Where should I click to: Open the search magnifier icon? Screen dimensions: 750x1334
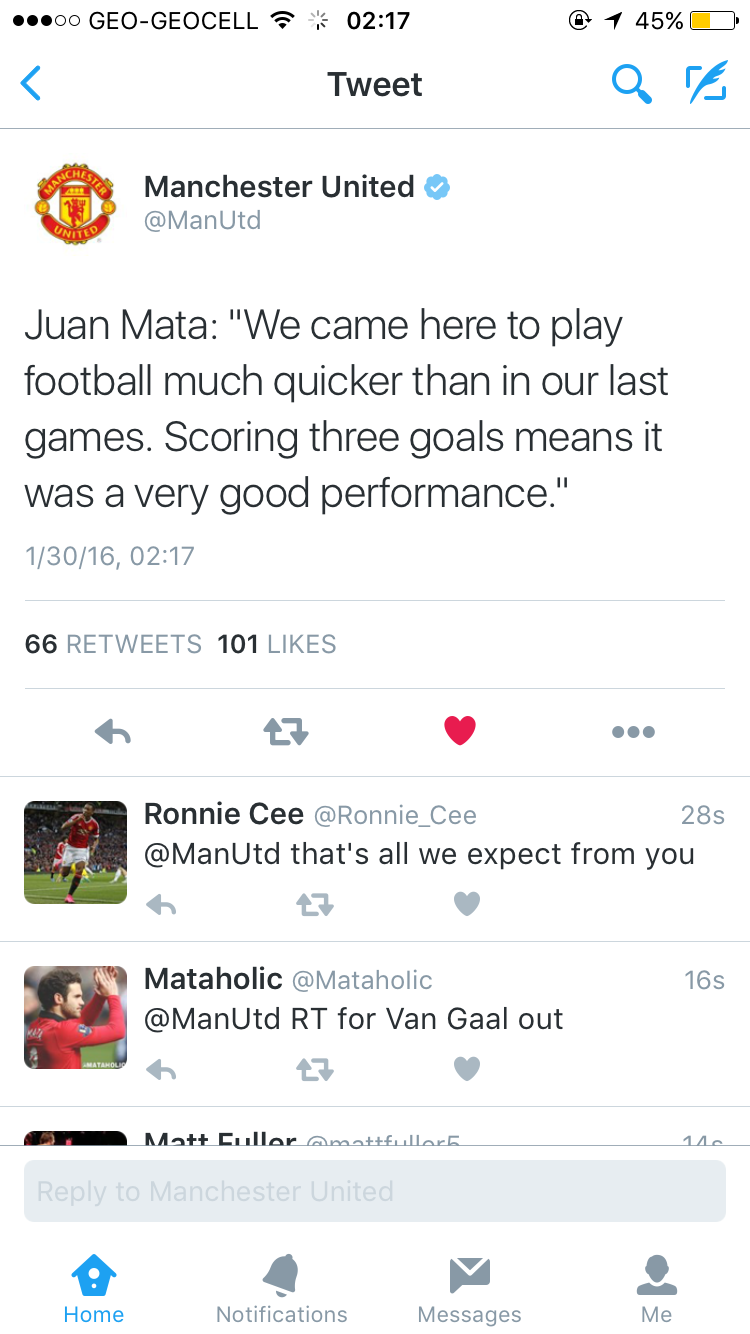pos(631,84)
